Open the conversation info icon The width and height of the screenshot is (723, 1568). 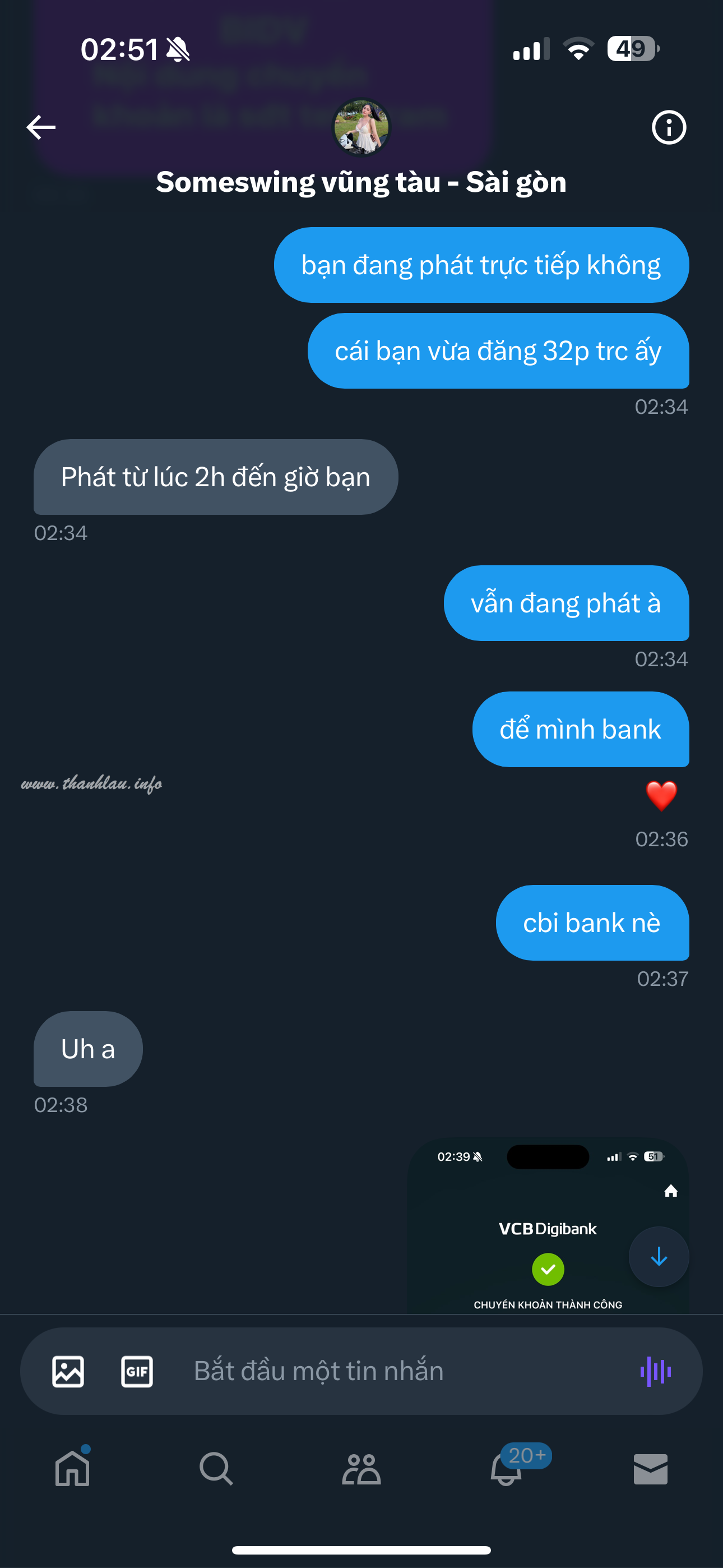click(x=669, y=127)
